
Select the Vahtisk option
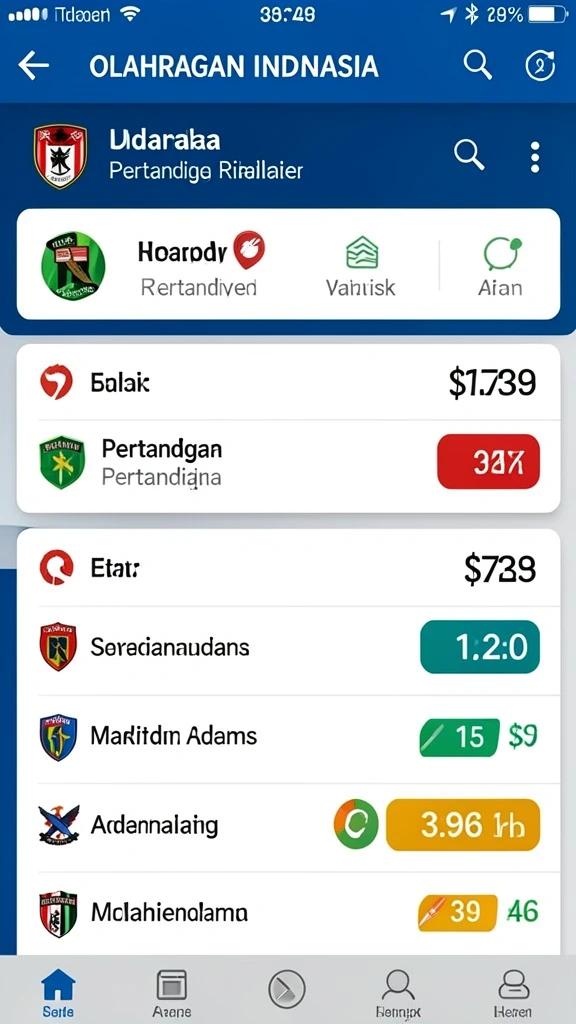360,268
